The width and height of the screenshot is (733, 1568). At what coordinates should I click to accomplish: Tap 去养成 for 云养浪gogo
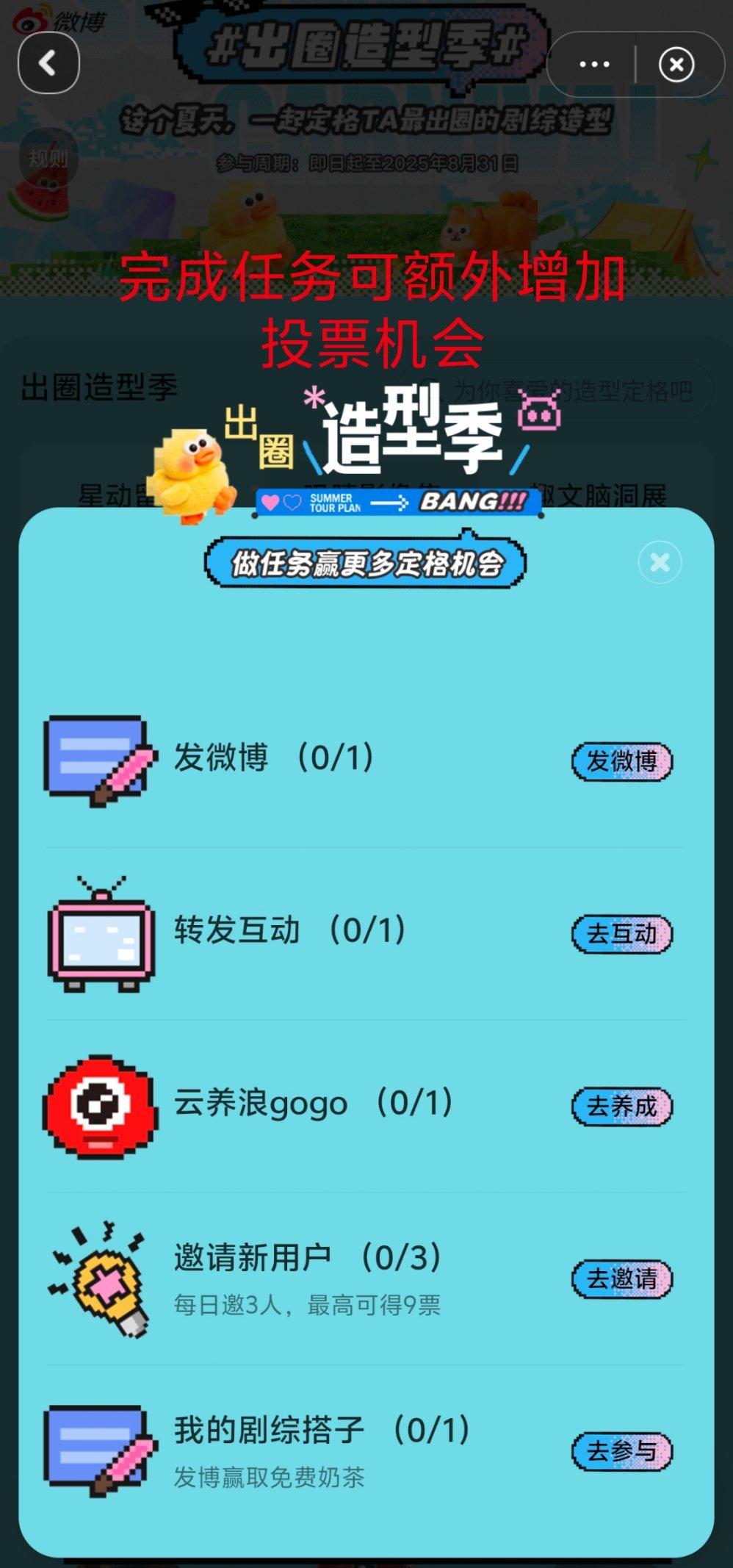tap(621, 1107)
